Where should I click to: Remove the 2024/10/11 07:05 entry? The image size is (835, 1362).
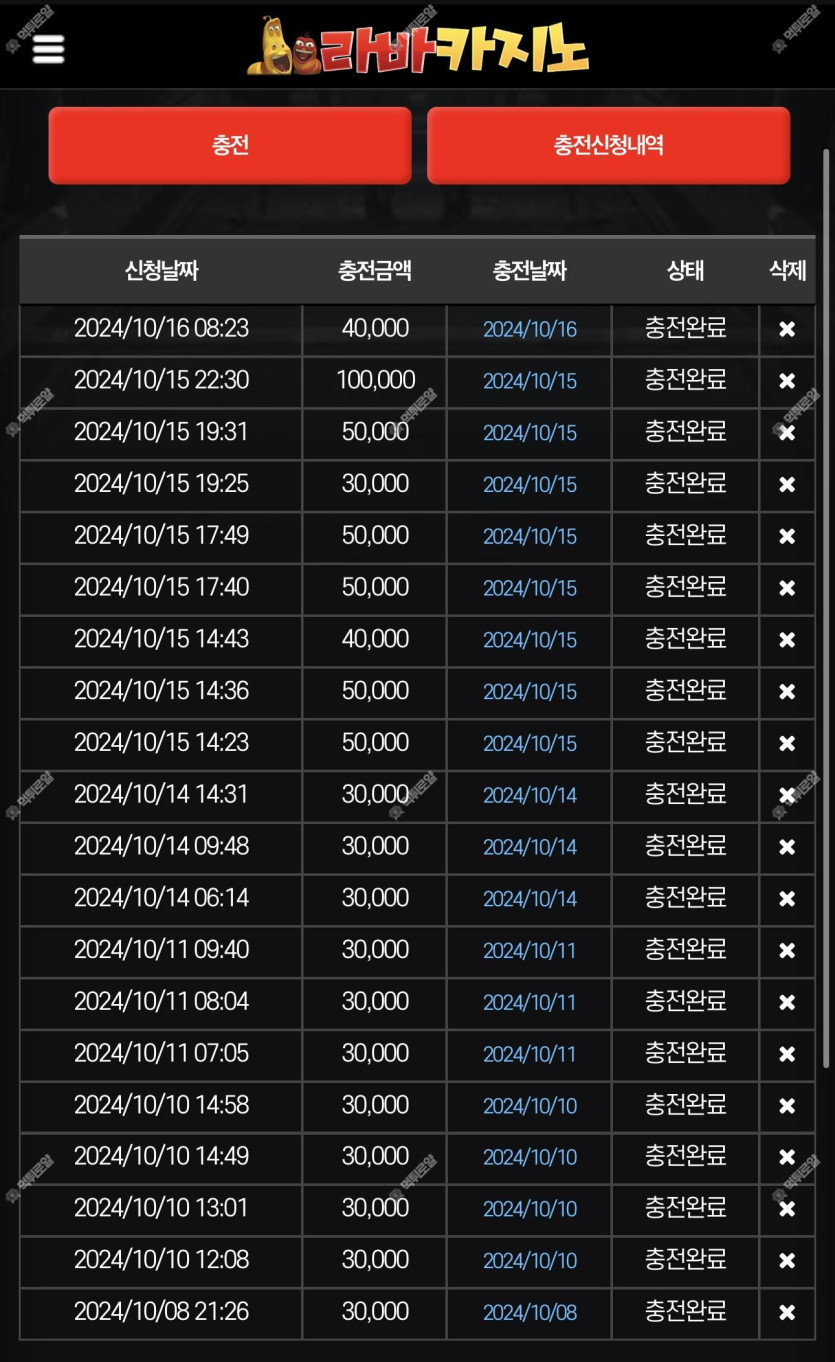(x=787, y=1054)
